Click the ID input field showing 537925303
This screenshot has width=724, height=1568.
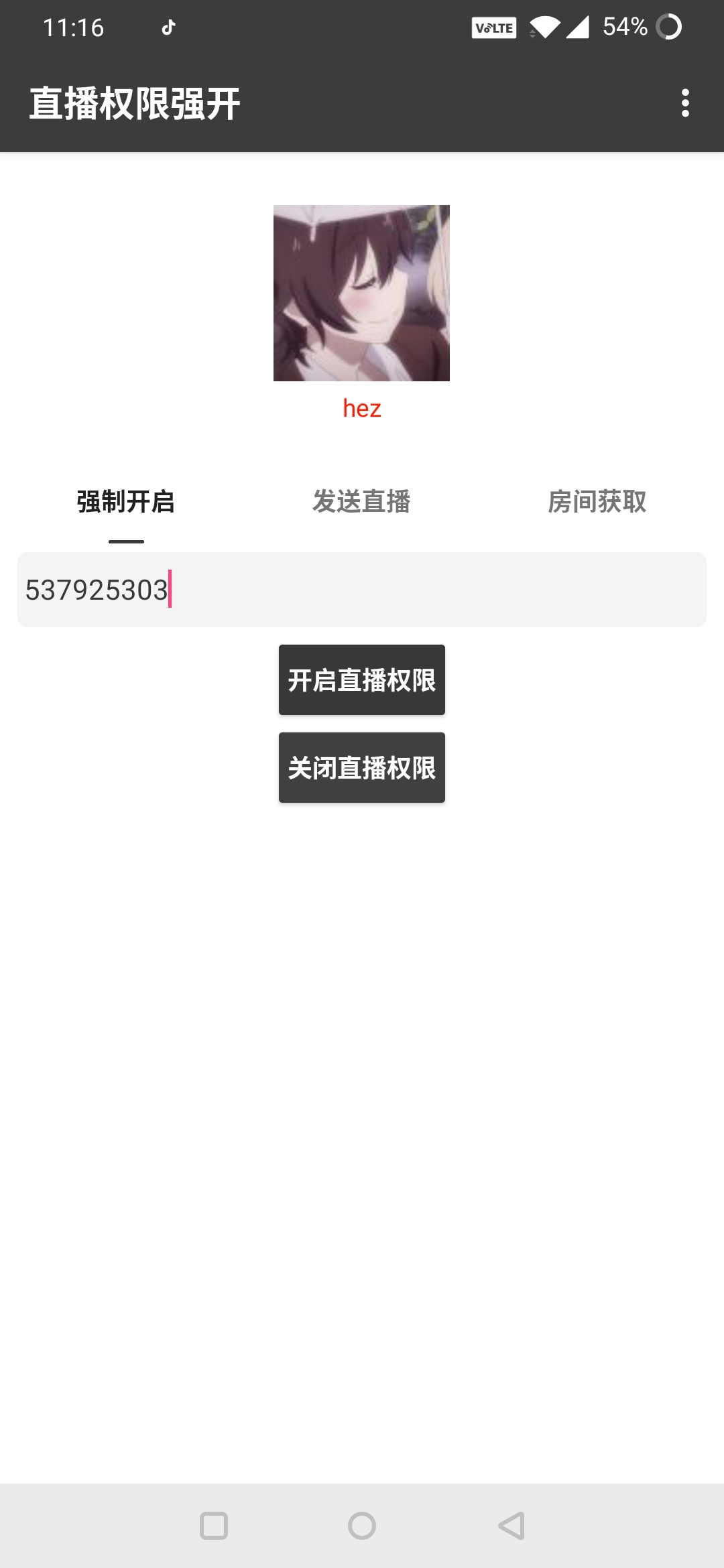pyautogui.click(x=362, y=591)
